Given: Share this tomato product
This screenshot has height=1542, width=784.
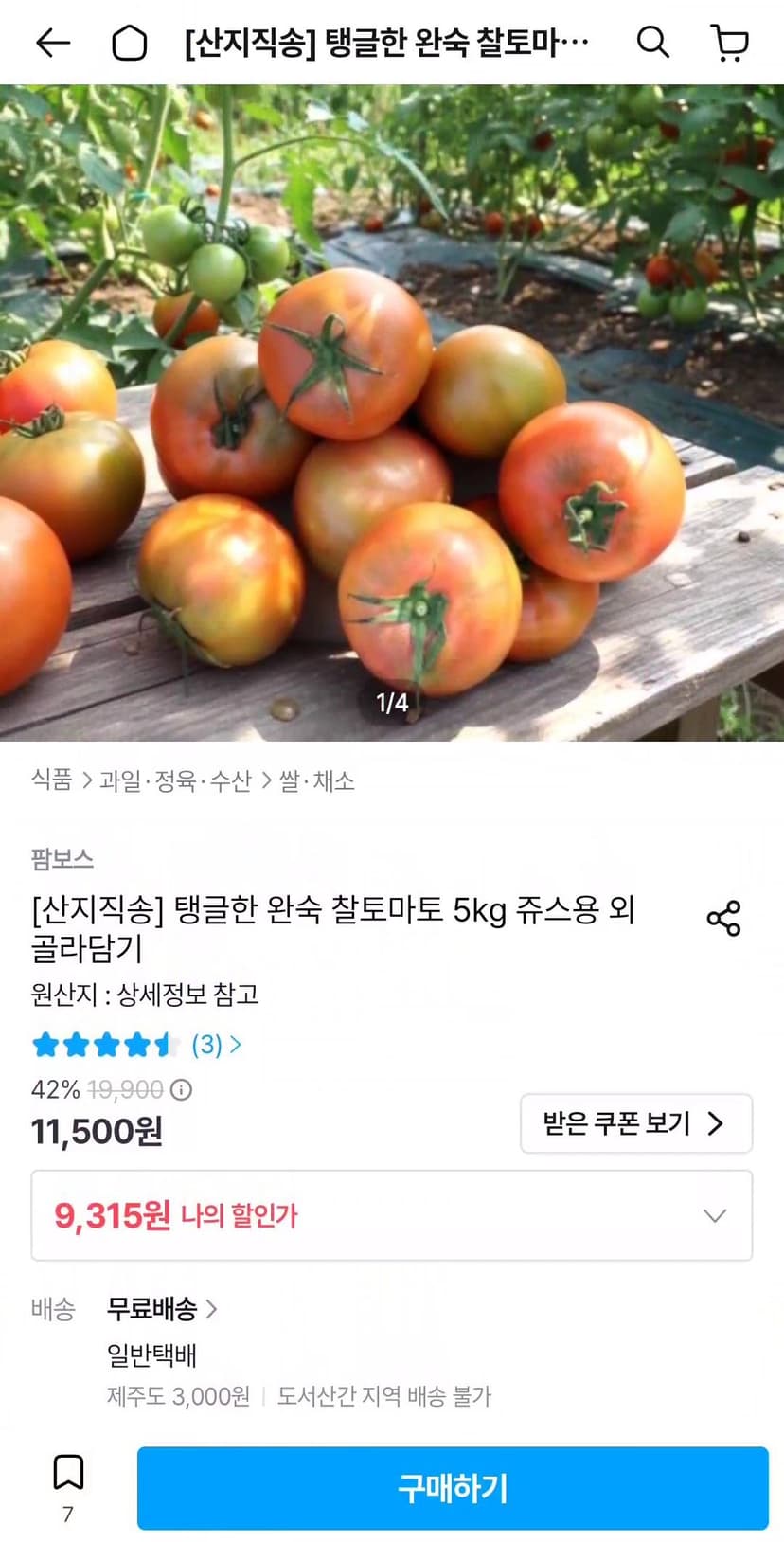Looking at the screenshot, I should click(723, 919).
